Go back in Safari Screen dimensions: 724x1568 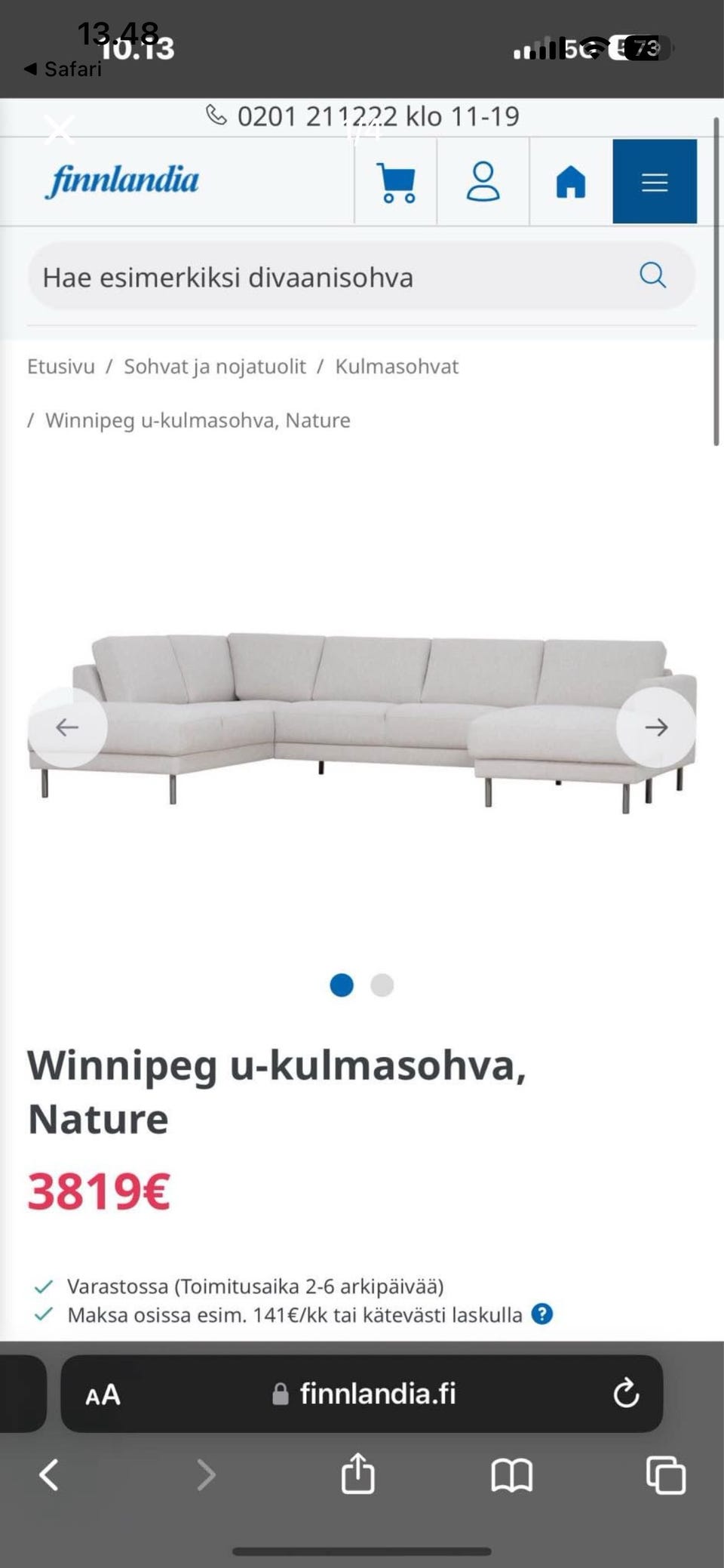[49, 1474]
